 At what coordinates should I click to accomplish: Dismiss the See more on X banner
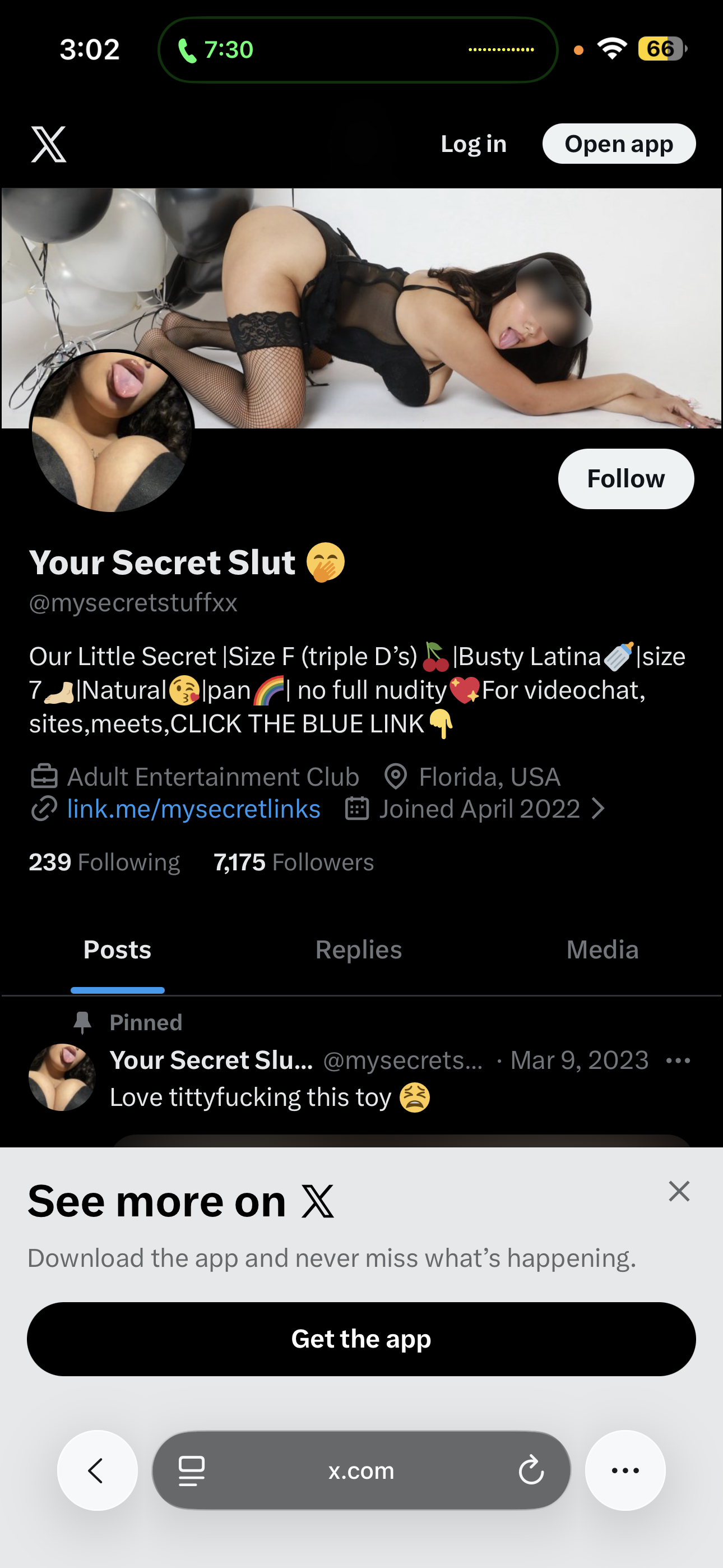click(679, 1191)
